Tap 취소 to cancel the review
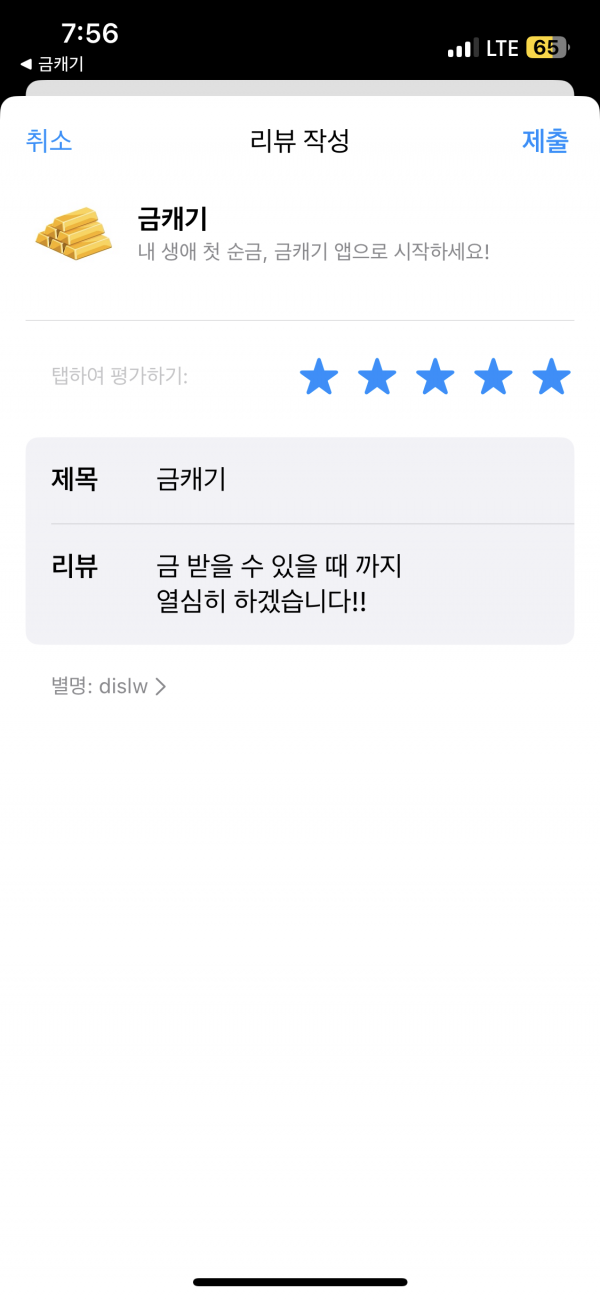Screen dimensions: 600x1299 [x=49, y=141]
